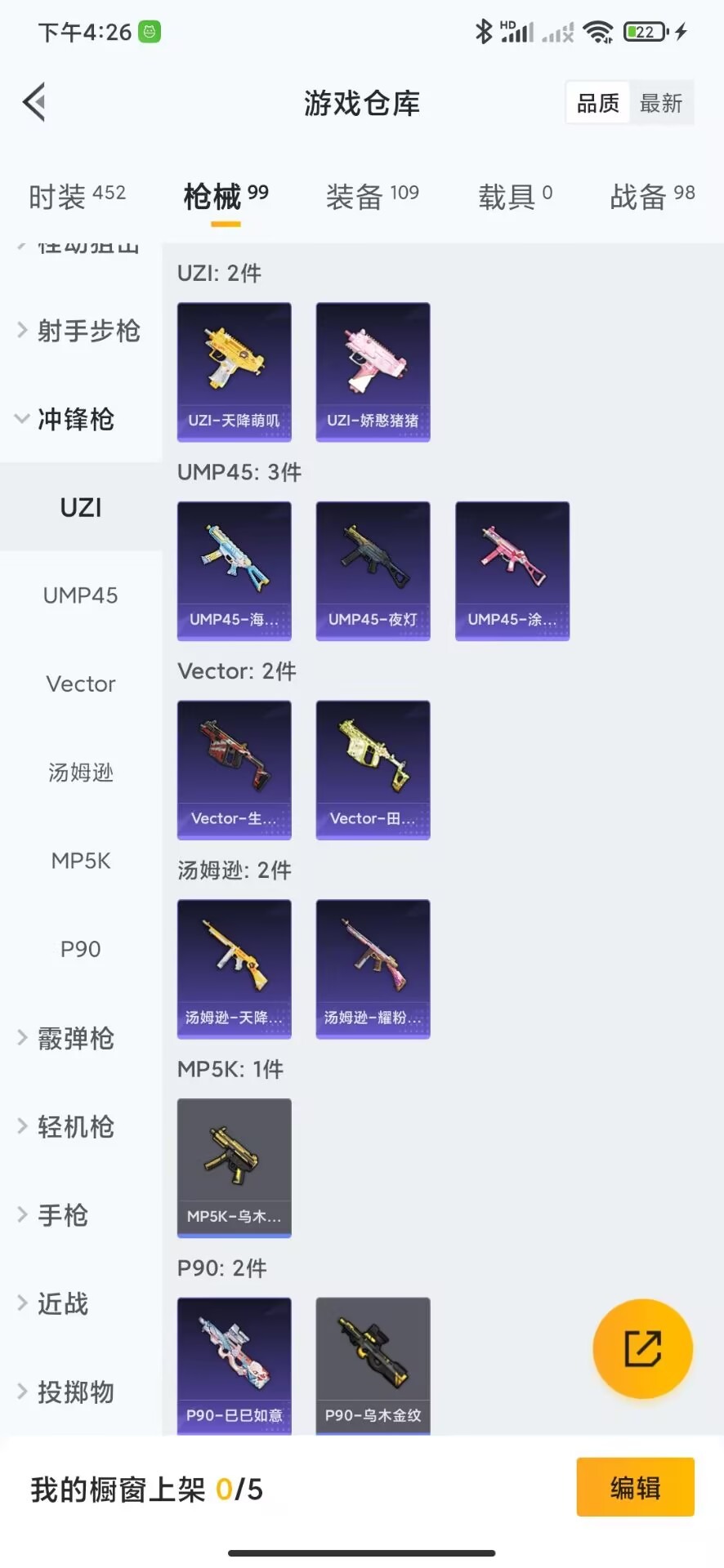Go back from the 游戏仓库 screen
This screenshot has width=724, height=1568.
[x=34, y=103]
